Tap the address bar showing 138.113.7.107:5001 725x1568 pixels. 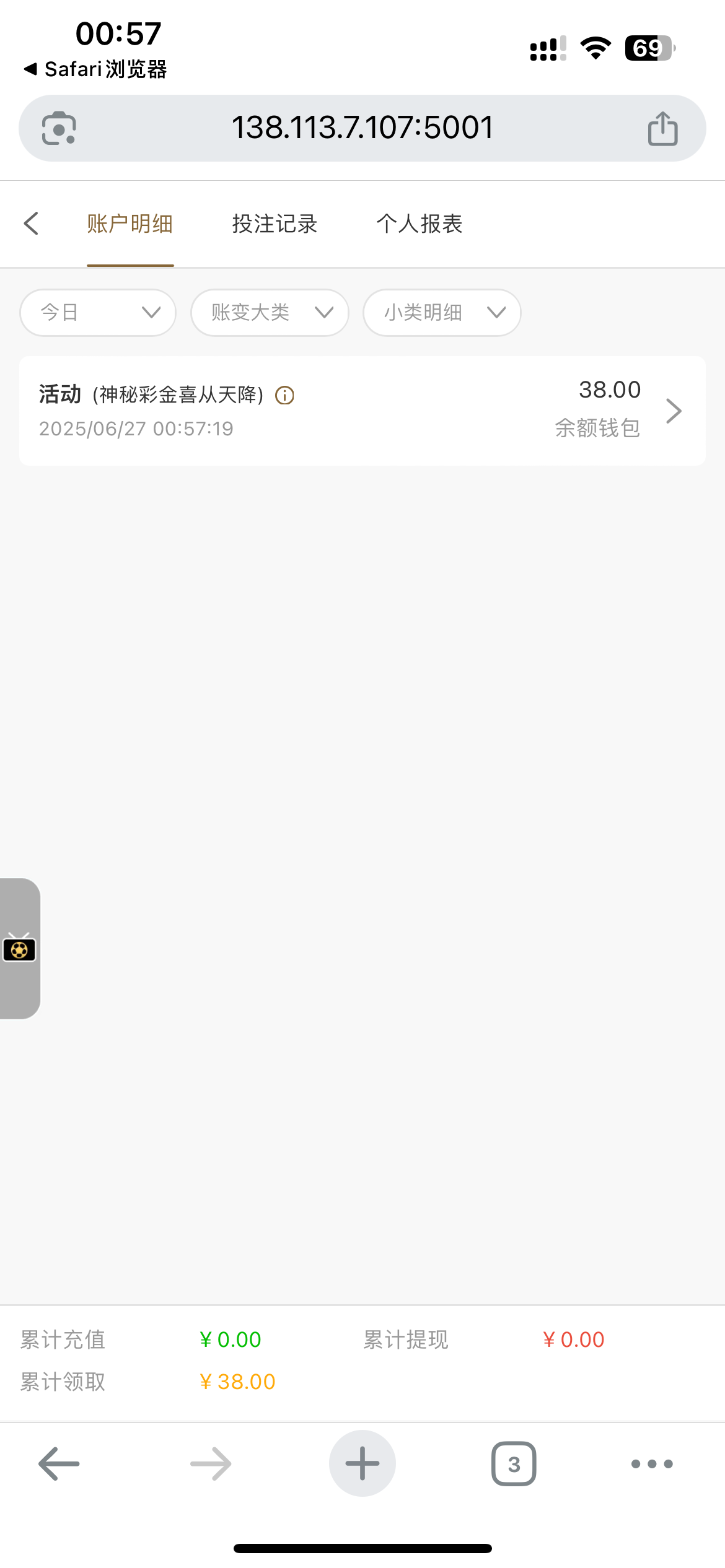point(362,128)
